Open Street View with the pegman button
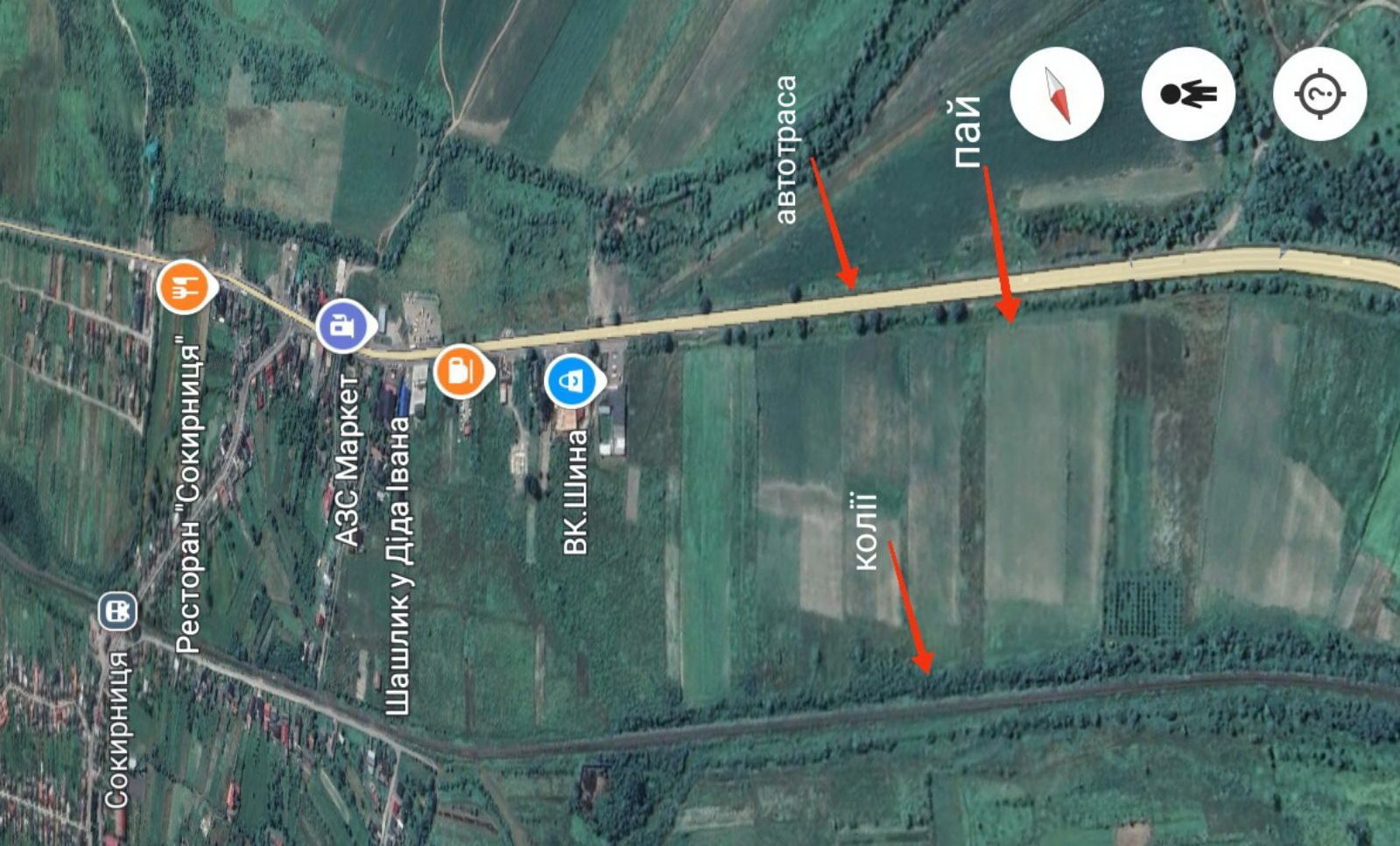1400x846 pixels. point(1188,94)
